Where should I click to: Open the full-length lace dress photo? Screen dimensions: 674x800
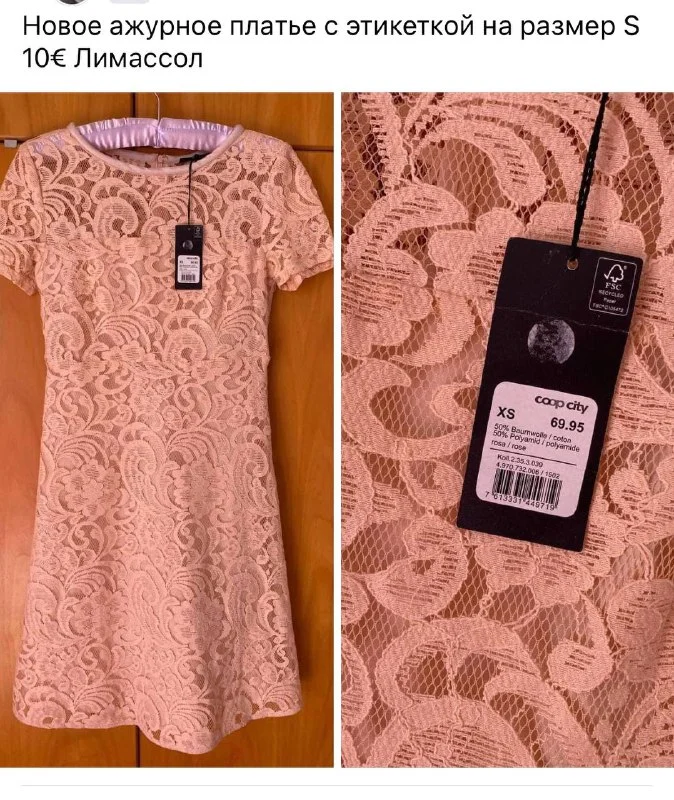pyautogui.click(x=166, y=430)
